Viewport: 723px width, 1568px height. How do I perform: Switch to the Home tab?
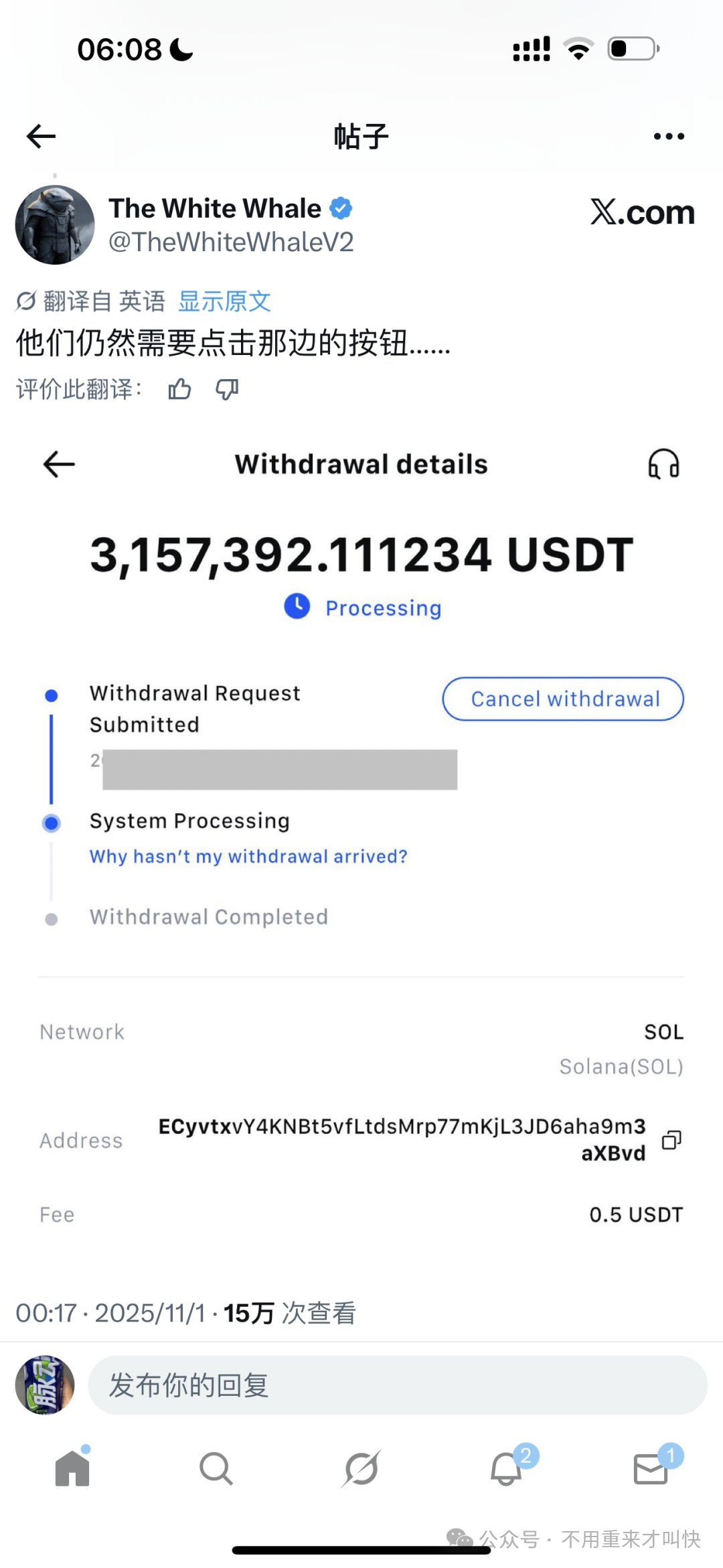[72, 1469]
